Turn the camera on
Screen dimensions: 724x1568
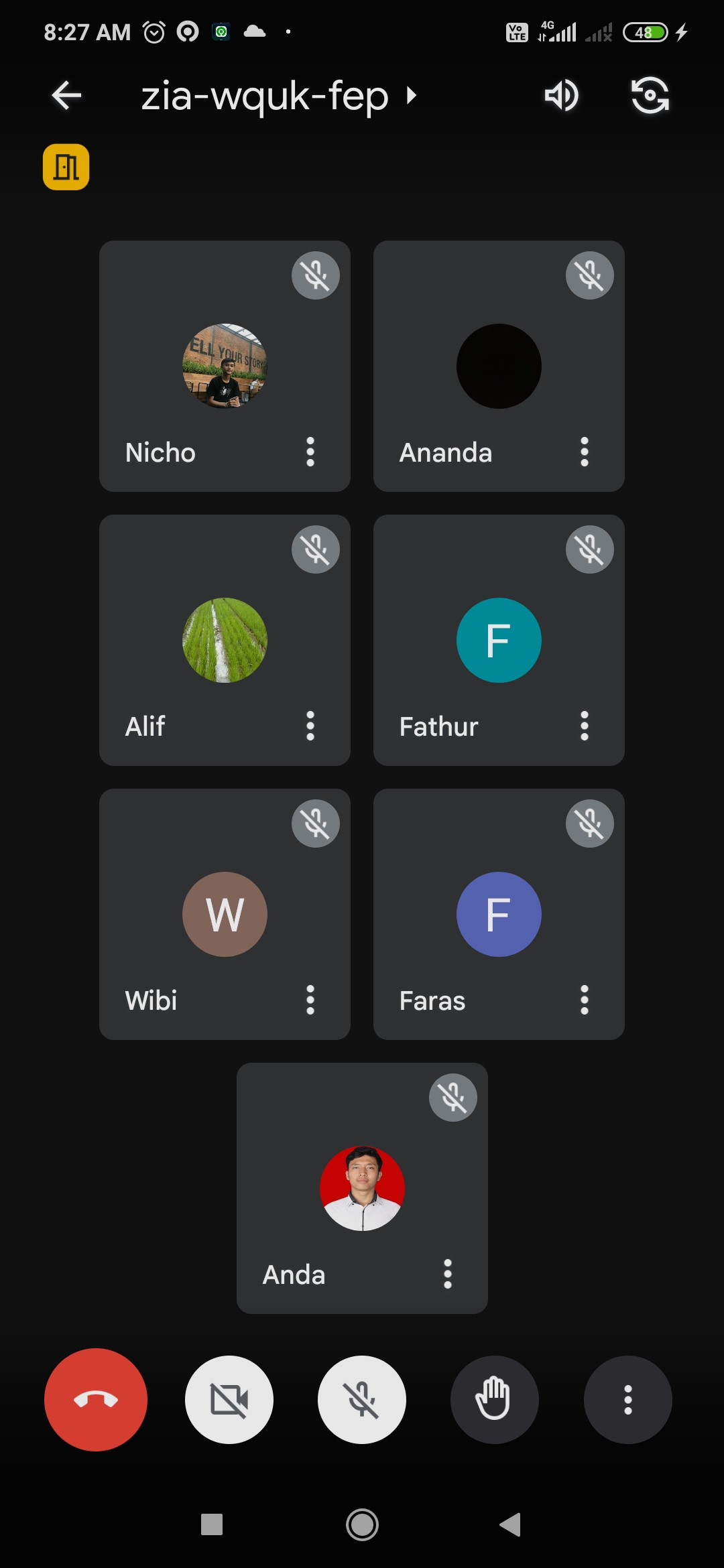(x=229, y=1399)
